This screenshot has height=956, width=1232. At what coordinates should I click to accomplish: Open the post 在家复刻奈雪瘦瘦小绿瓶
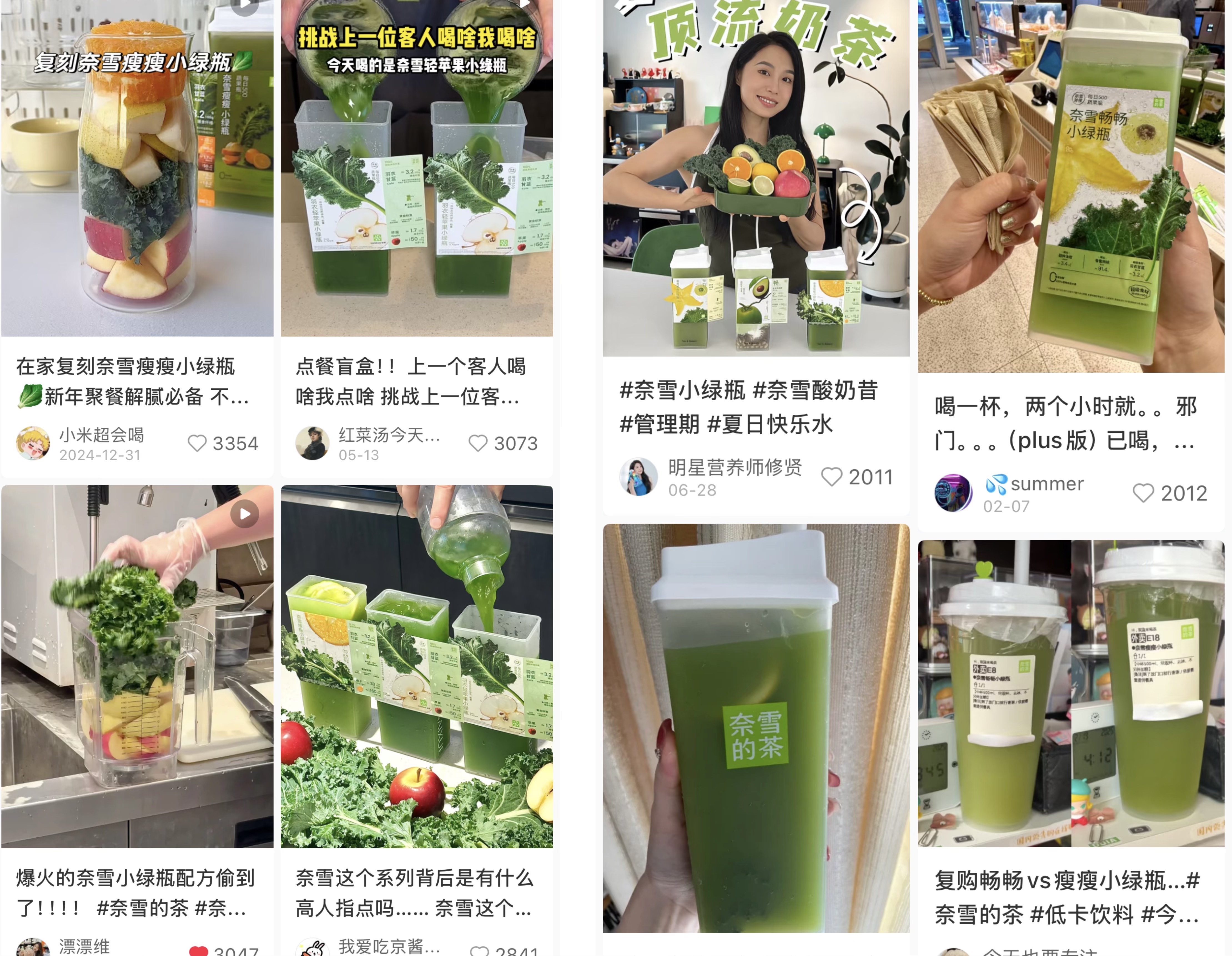coord(137,169)
